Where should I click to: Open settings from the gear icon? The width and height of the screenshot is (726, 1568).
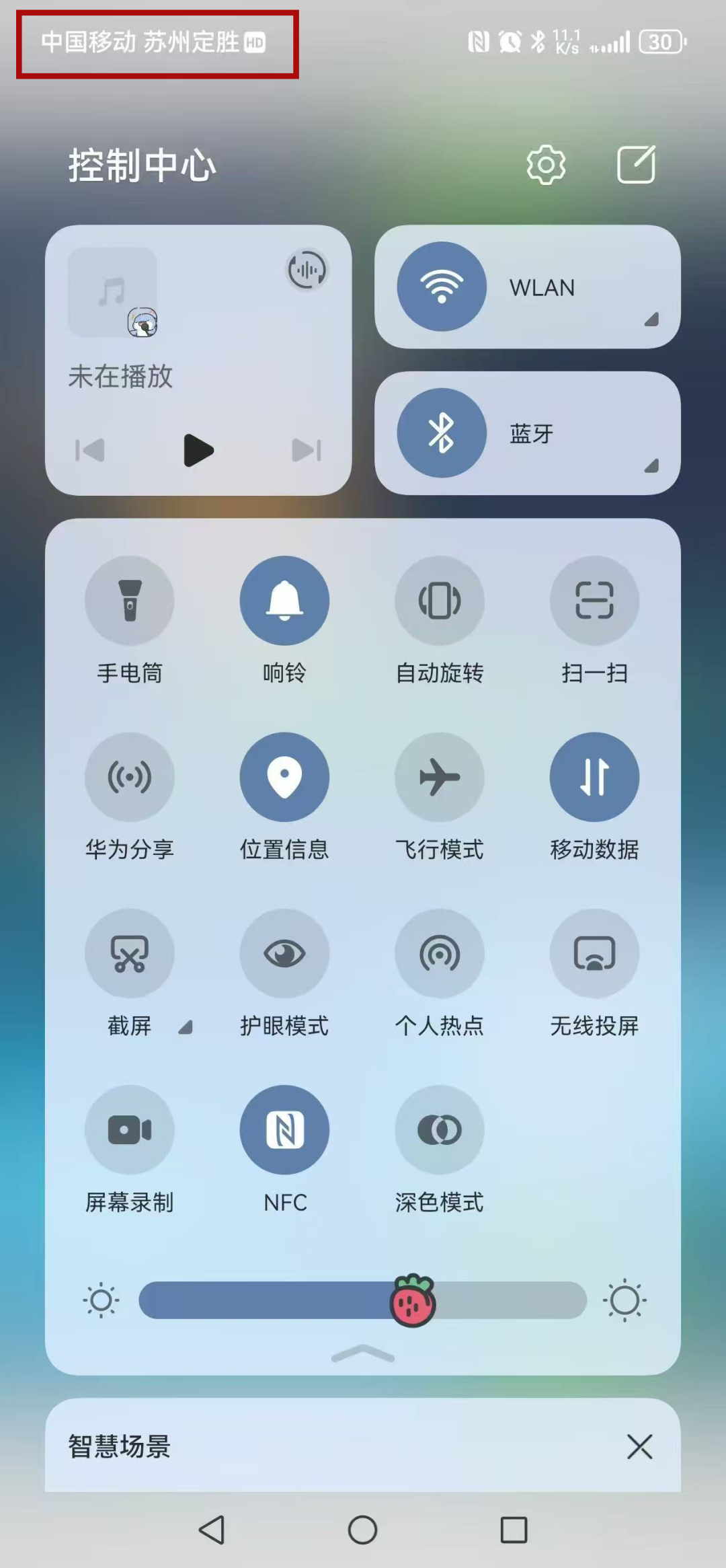[545, 165]
